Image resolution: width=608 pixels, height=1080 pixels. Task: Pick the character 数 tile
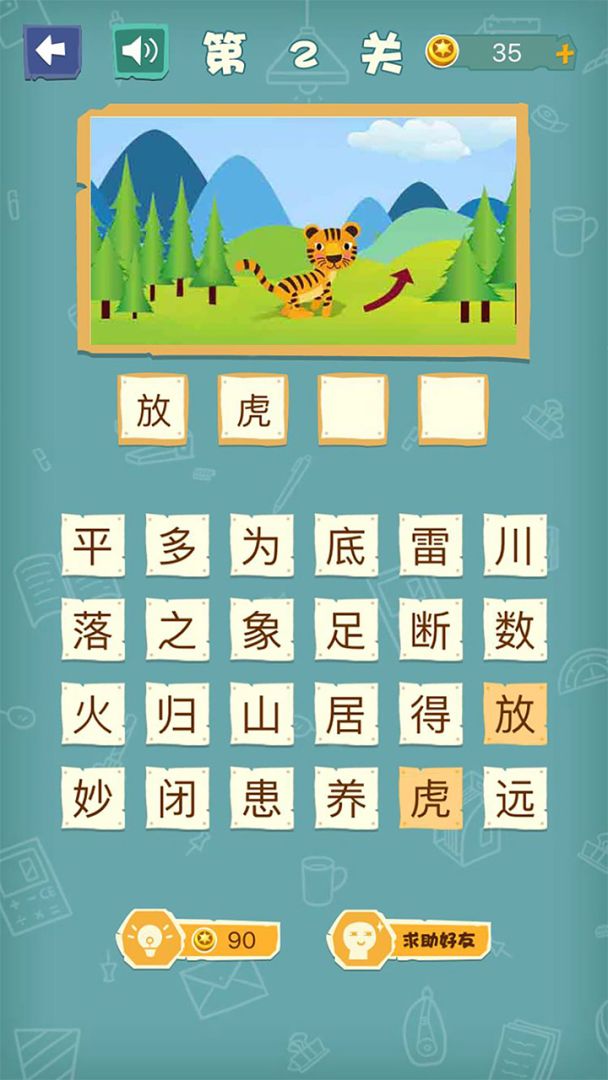(x=515, y=630)
